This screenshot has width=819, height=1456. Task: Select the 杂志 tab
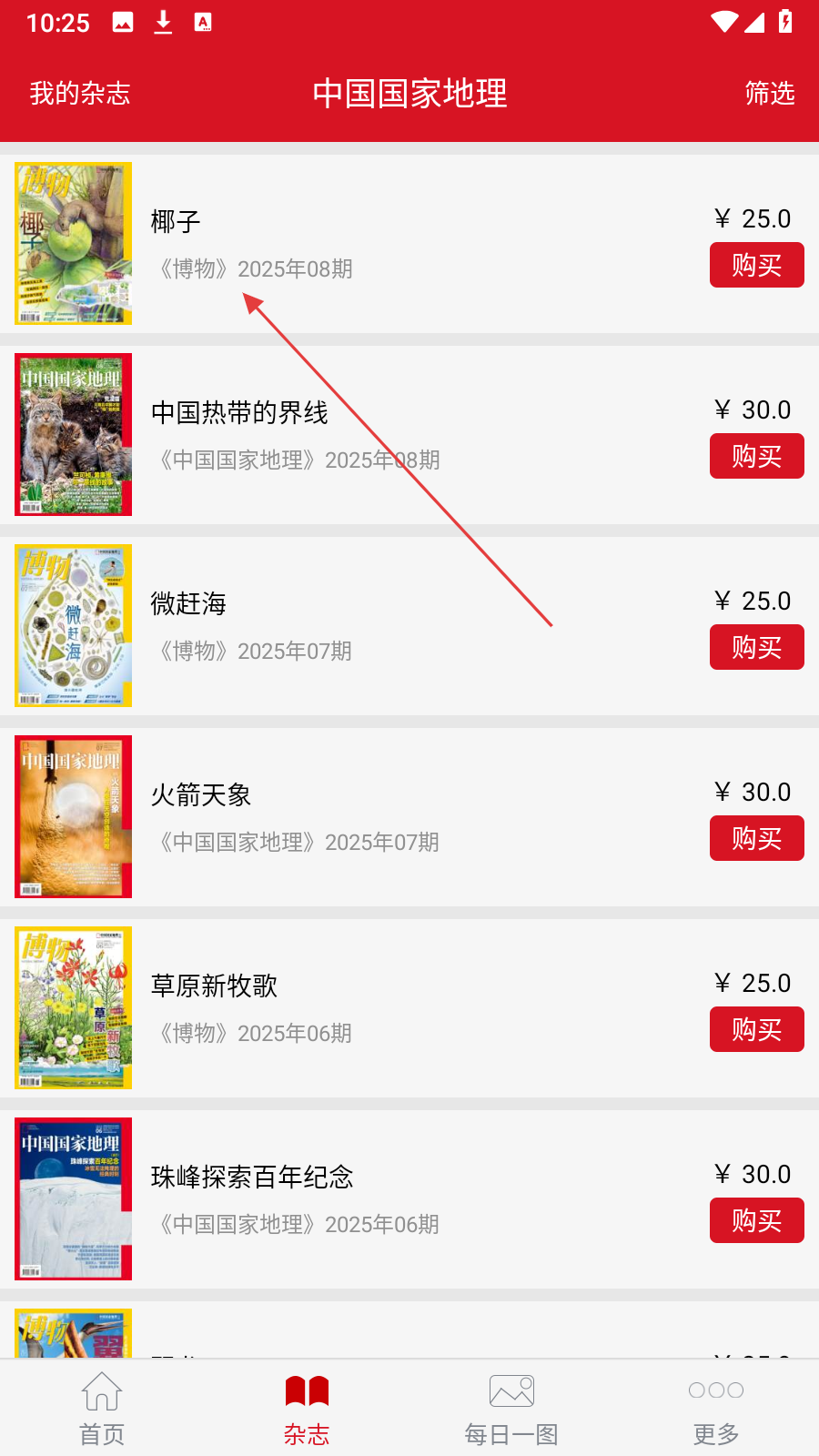coord(307,1408)
